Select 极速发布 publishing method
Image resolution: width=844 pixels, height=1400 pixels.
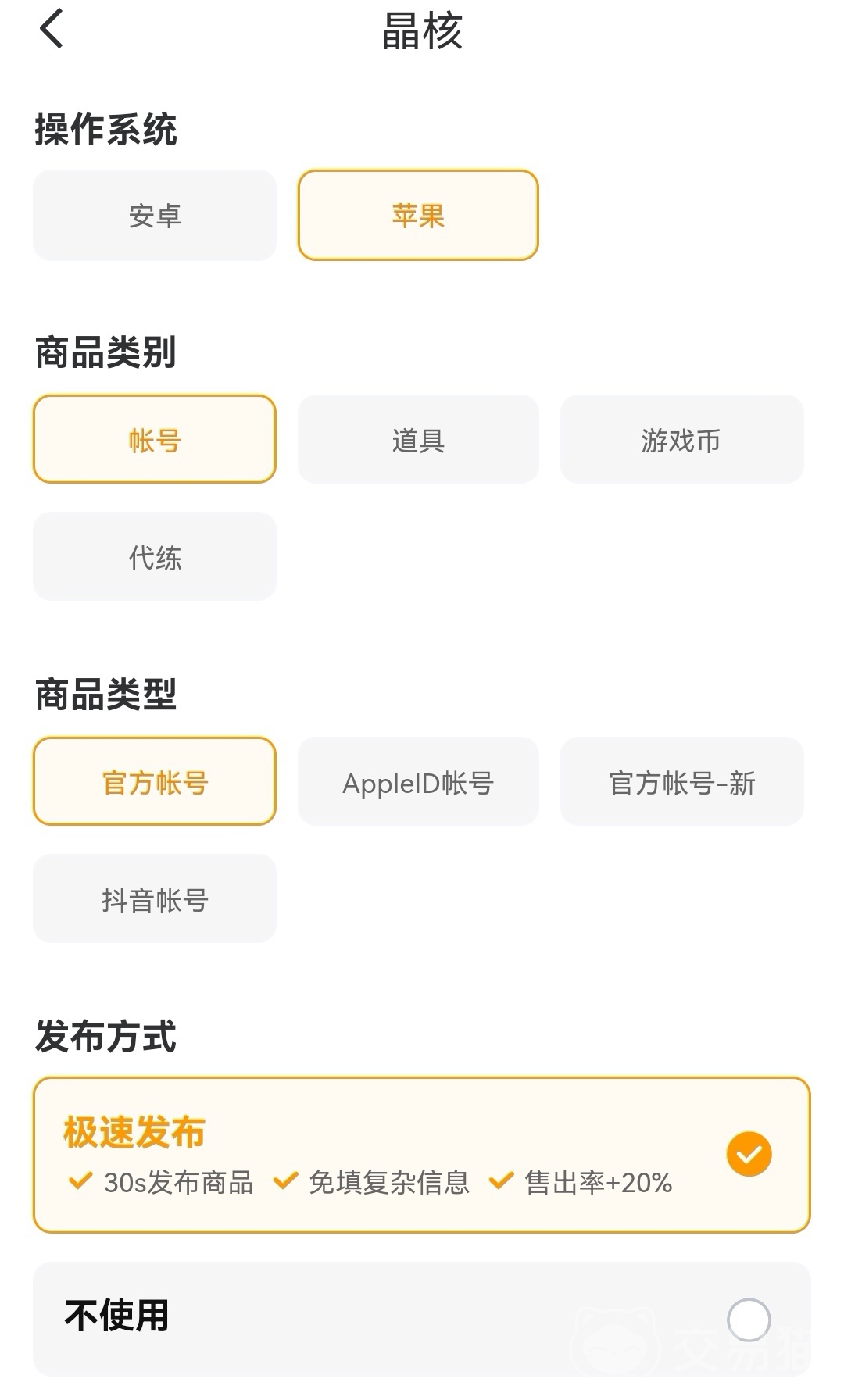421,1155
